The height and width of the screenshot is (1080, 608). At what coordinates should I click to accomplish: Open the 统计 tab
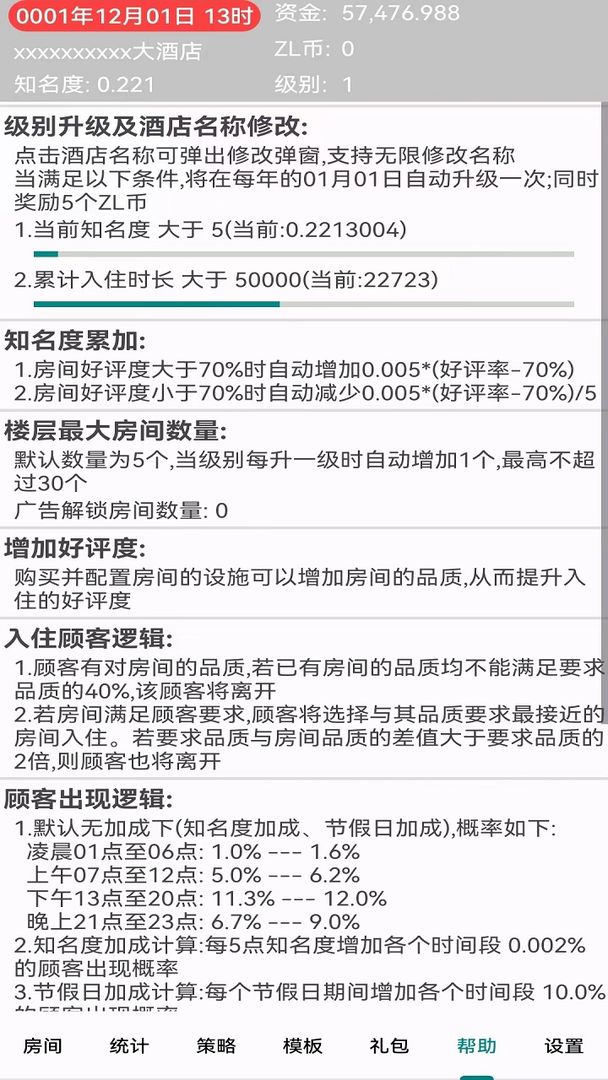(130, 1046)
